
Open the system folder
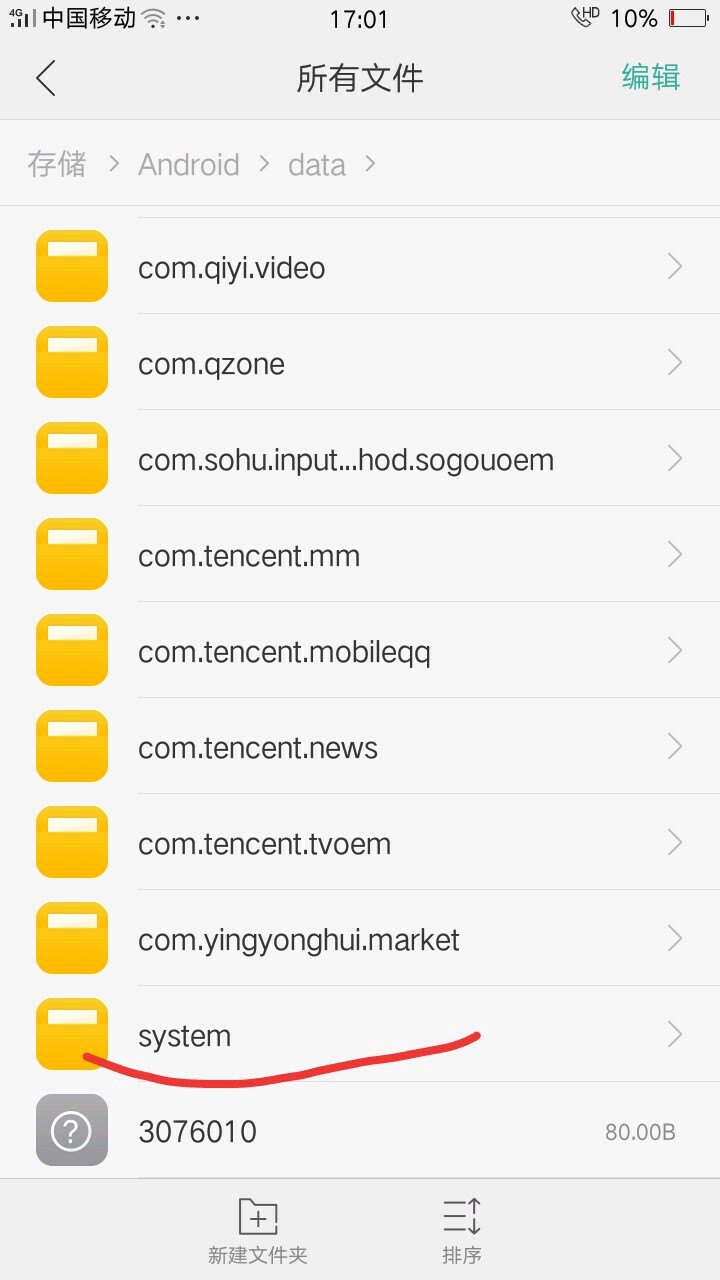[360, 1035]
